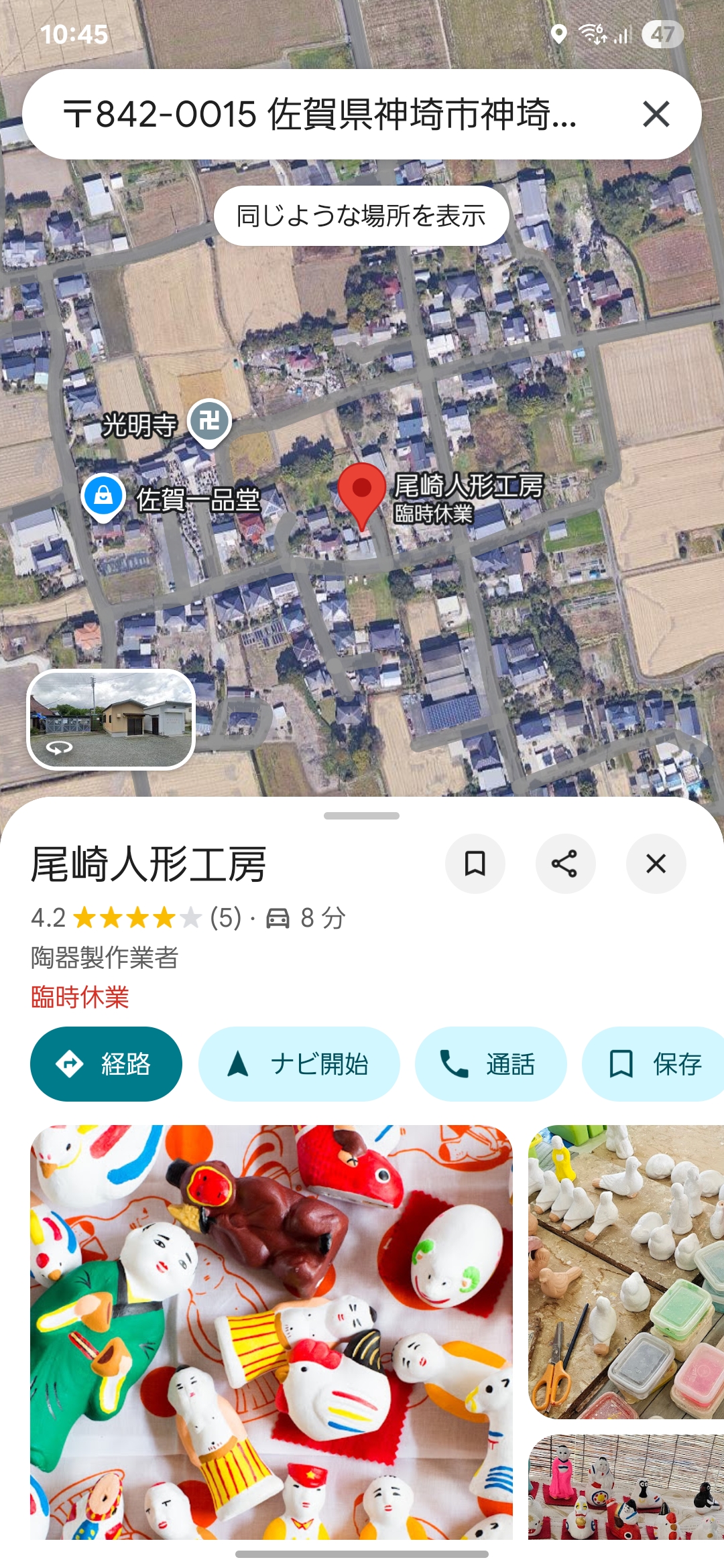Select the 佐賀一品堂 shop marker
Screen dimensions: 724x1568
coord(103,497)
